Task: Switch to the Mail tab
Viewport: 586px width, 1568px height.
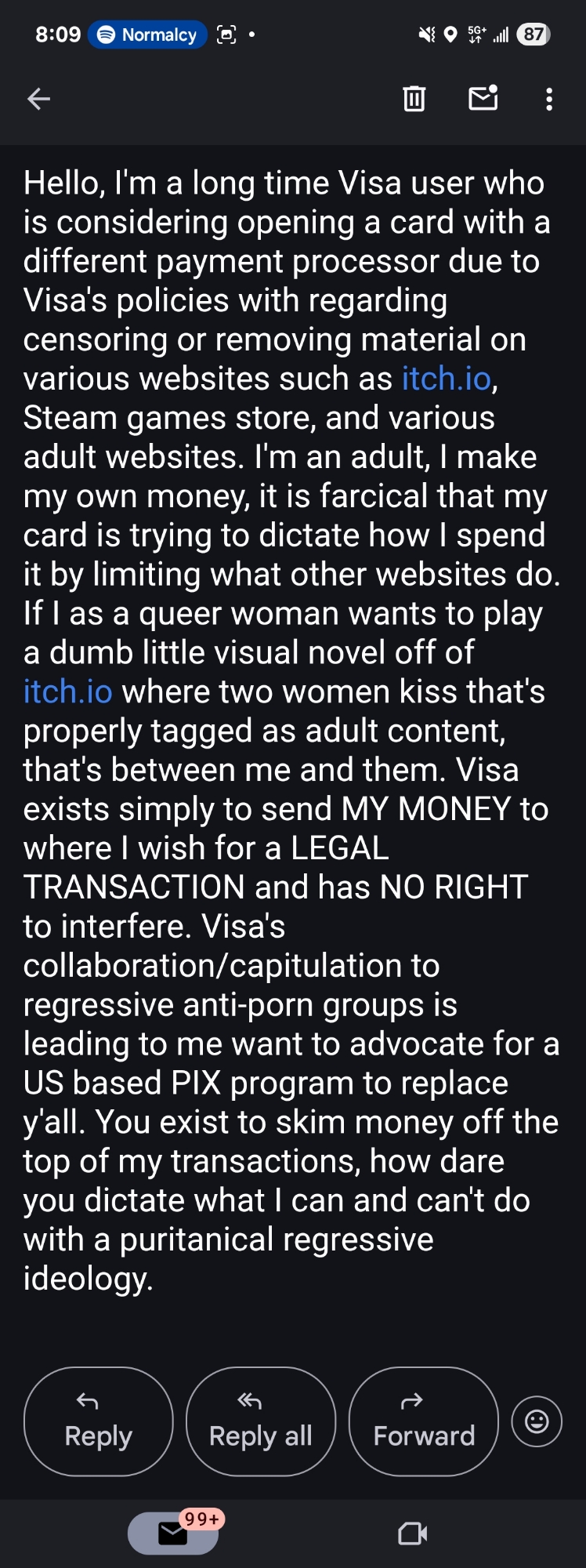Action: 173,1533
